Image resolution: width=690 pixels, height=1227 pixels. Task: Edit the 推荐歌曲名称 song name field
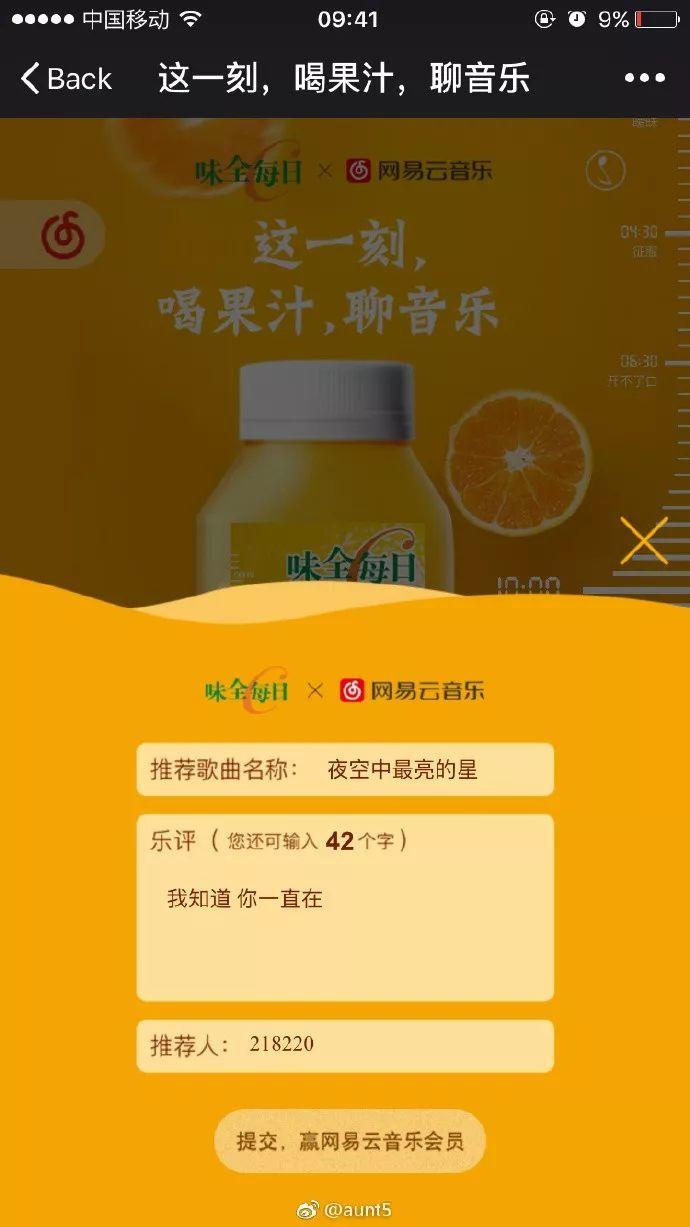click(x=403, y=769)
